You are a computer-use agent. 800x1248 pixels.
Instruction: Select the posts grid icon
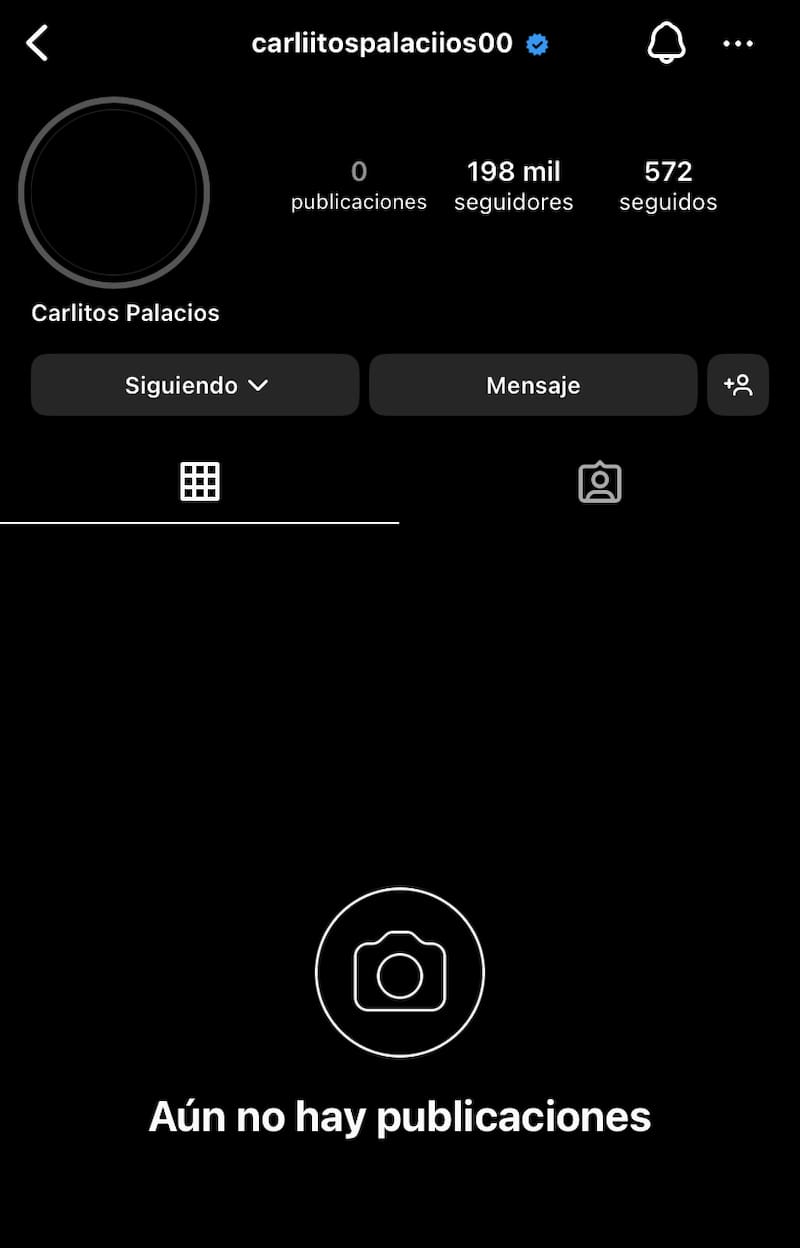[200, 481]
